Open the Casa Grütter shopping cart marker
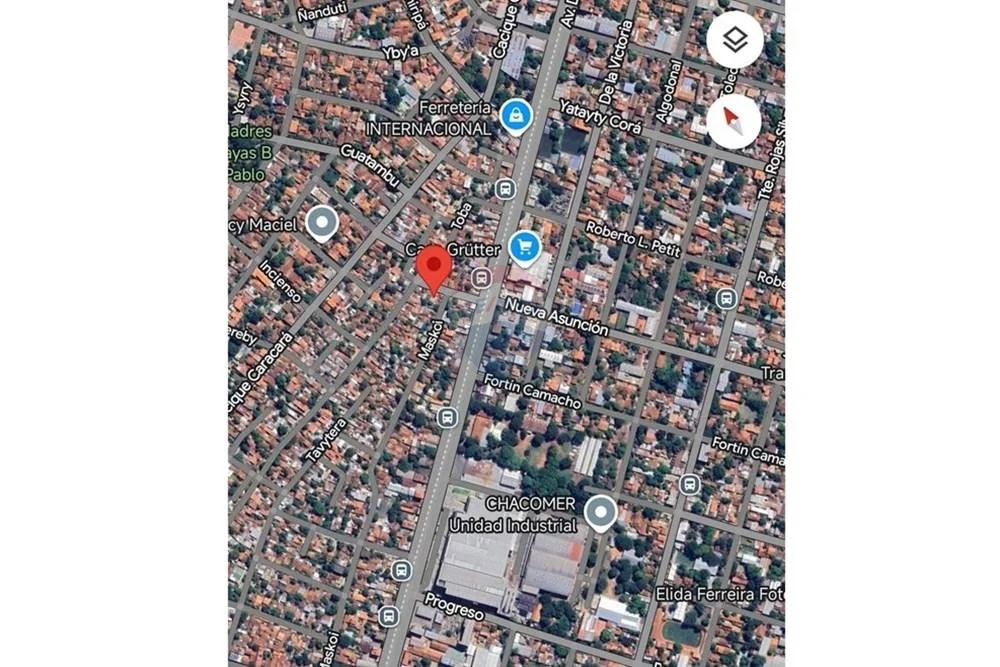 click(x=524, y=247)
